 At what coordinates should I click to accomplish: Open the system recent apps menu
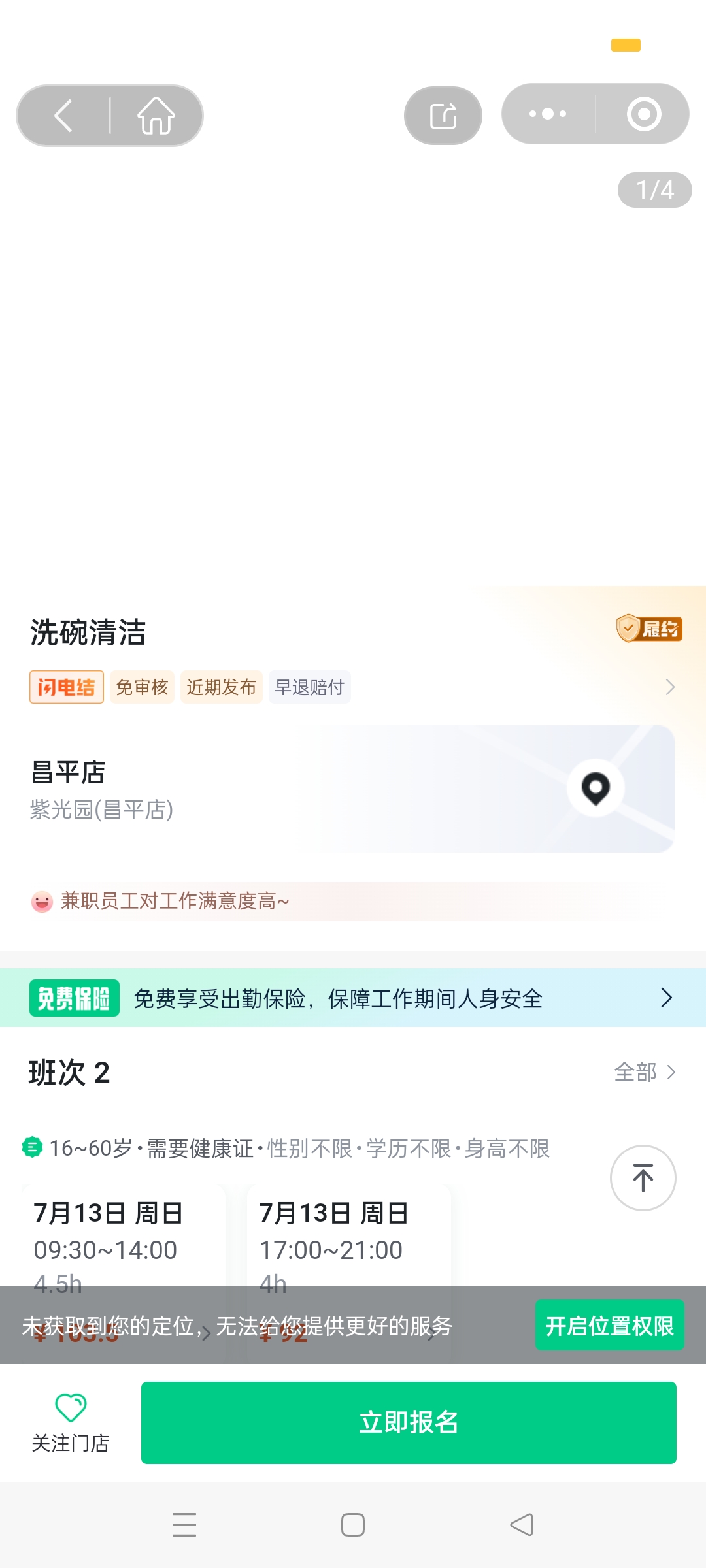click(184, 1525)
